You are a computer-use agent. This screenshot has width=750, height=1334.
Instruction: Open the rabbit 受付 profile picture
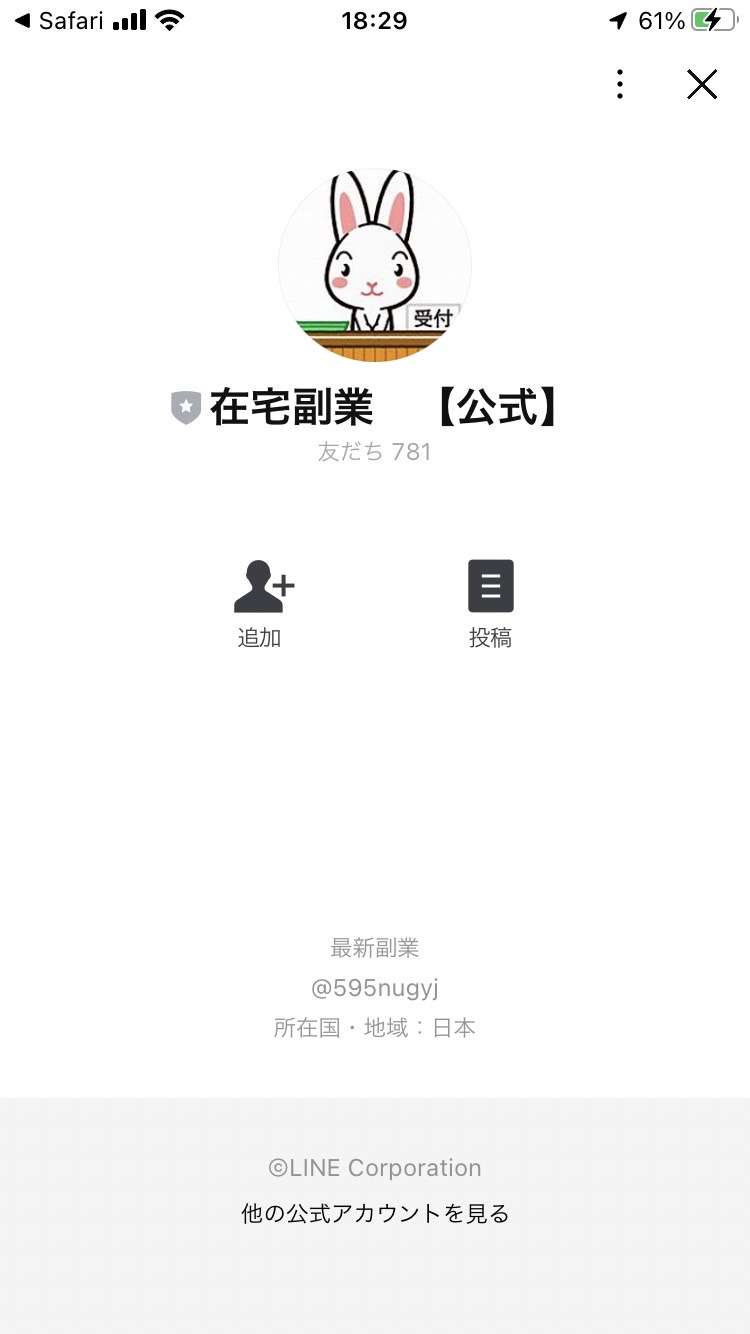click(375, 265)
